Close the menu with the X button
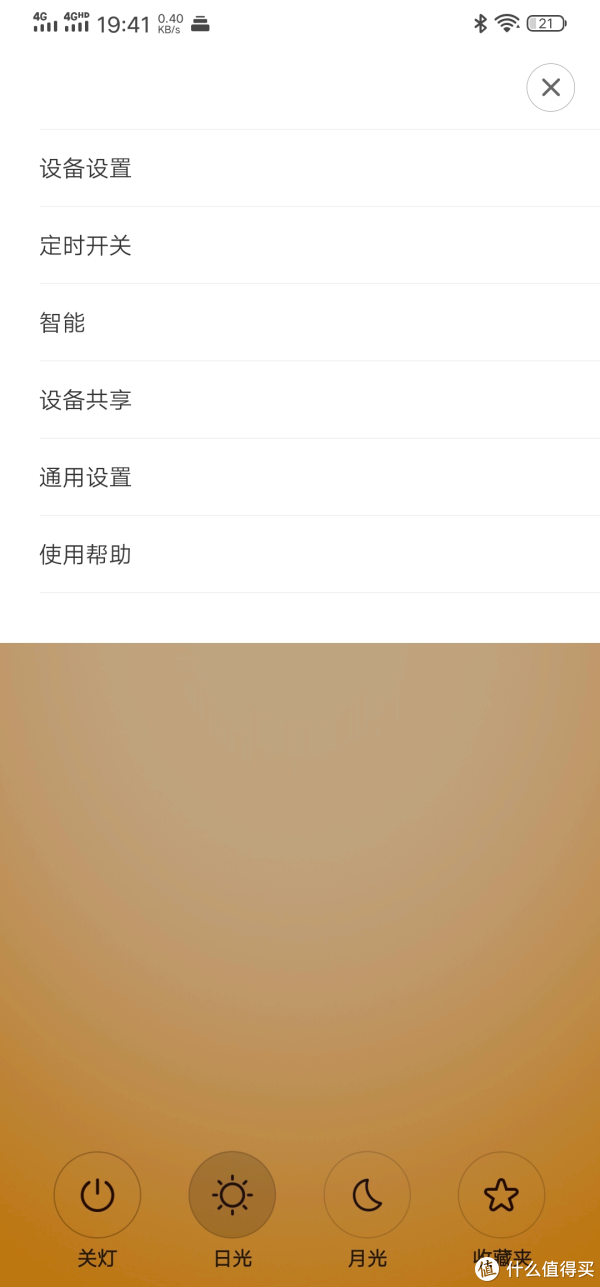The width and height of the screenshot is (600, 1287). click(551, 88)
